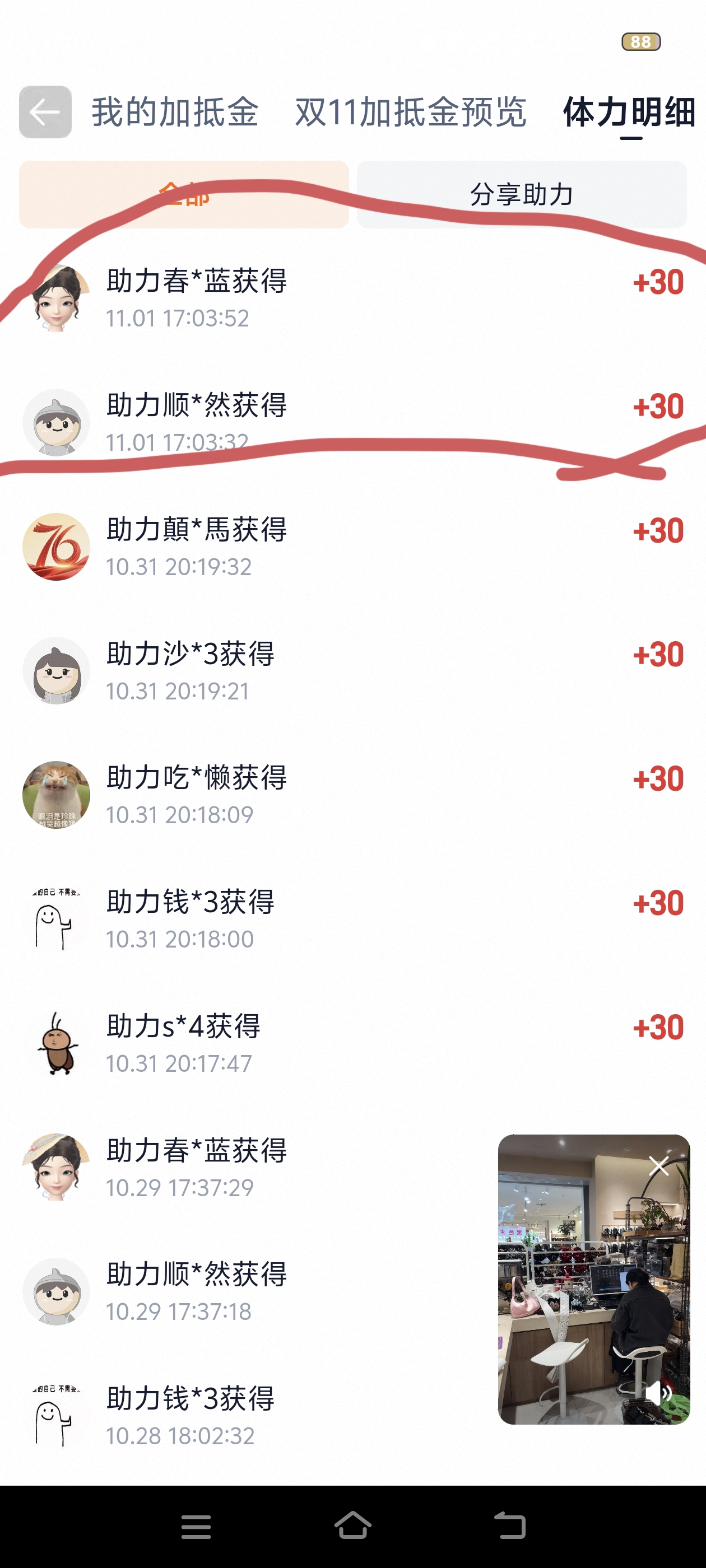The height and width of the screenshot is (1568, 706).
Task: Open the recent apps menu
Action: (196, 1526)
